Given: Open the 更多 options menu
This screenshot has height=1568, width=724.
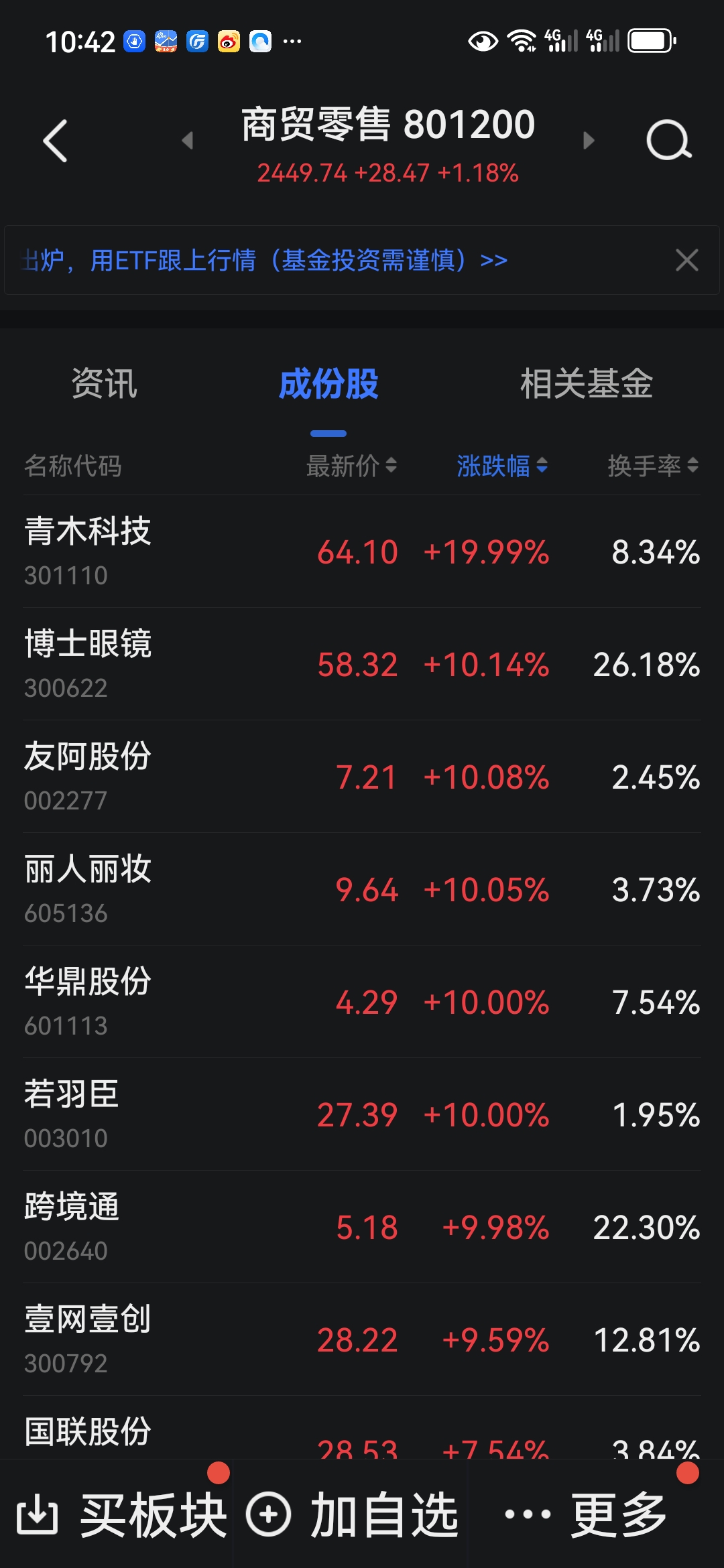Looking at the screenshot, I should coord(585,1514).
